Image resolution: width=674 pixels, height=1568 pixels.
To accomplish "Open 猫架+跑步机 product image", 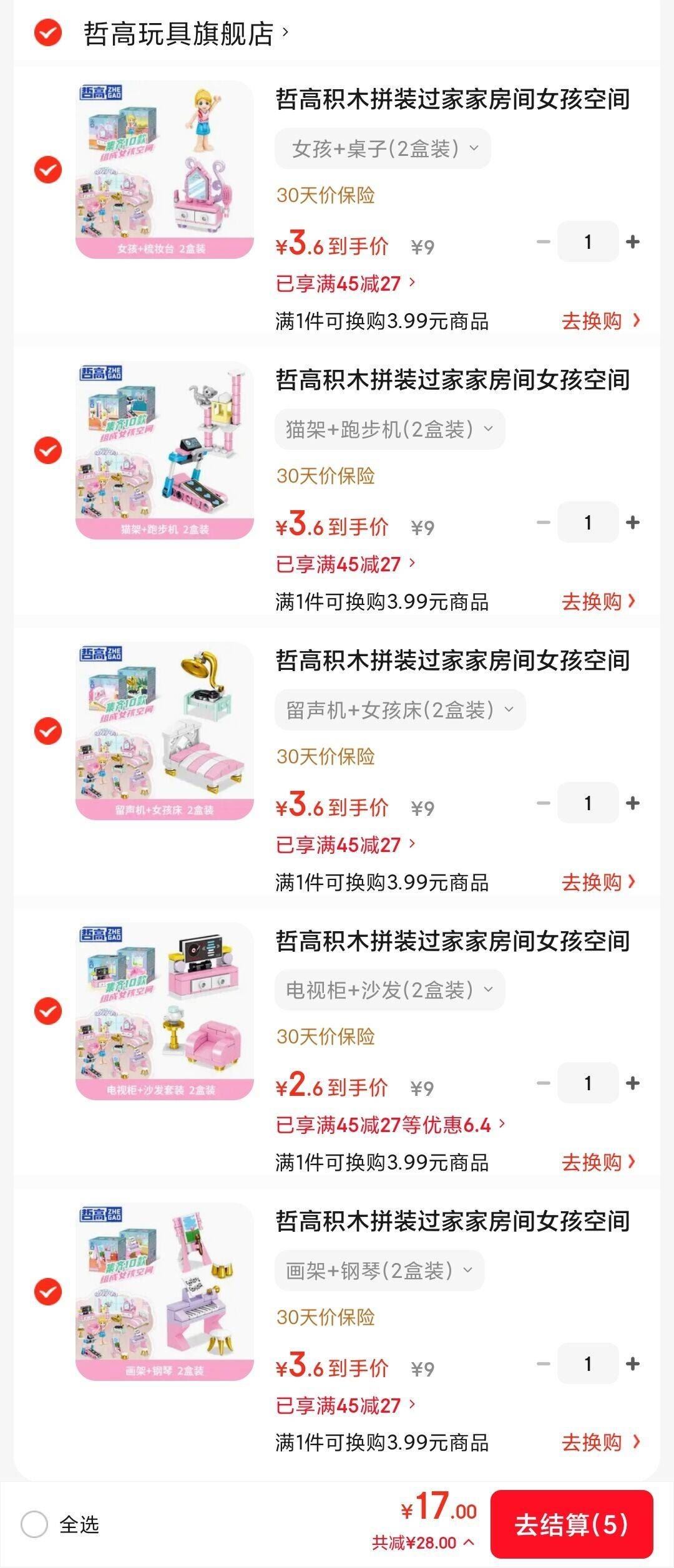I will coord(165,450).
